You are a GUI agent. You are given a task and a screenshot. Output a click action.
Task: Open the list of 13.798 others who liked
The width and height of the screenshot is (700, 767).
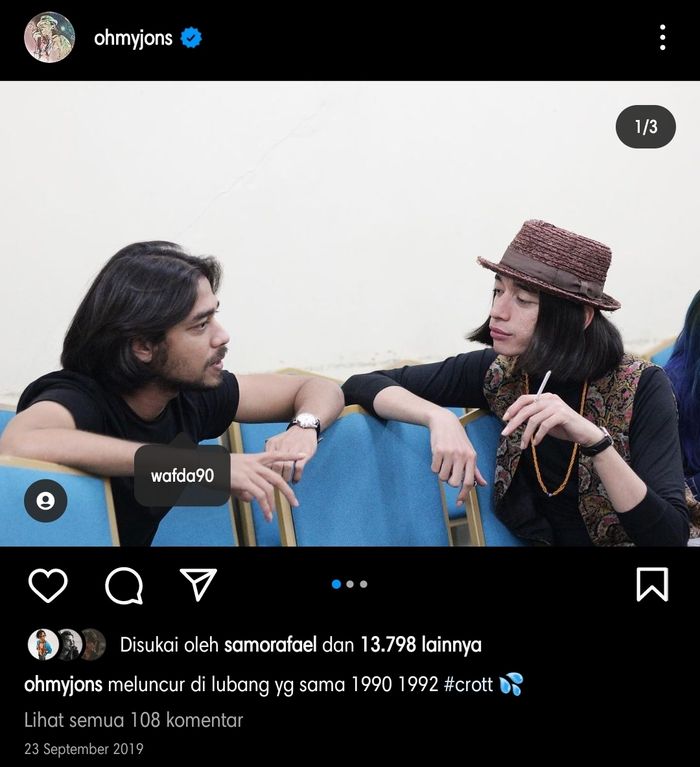point(421,645)
